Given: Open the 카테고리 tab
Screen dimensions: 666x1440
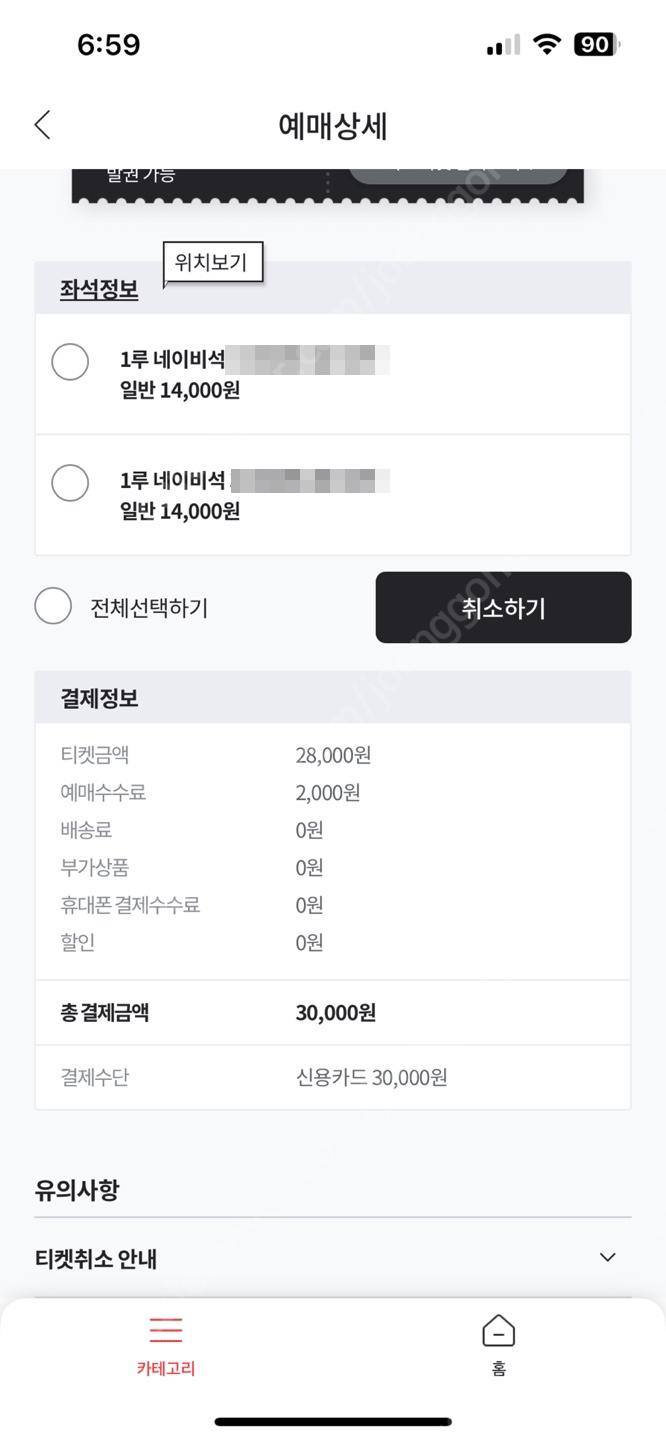Looking at the screenshot, I should pos(166,1347).
